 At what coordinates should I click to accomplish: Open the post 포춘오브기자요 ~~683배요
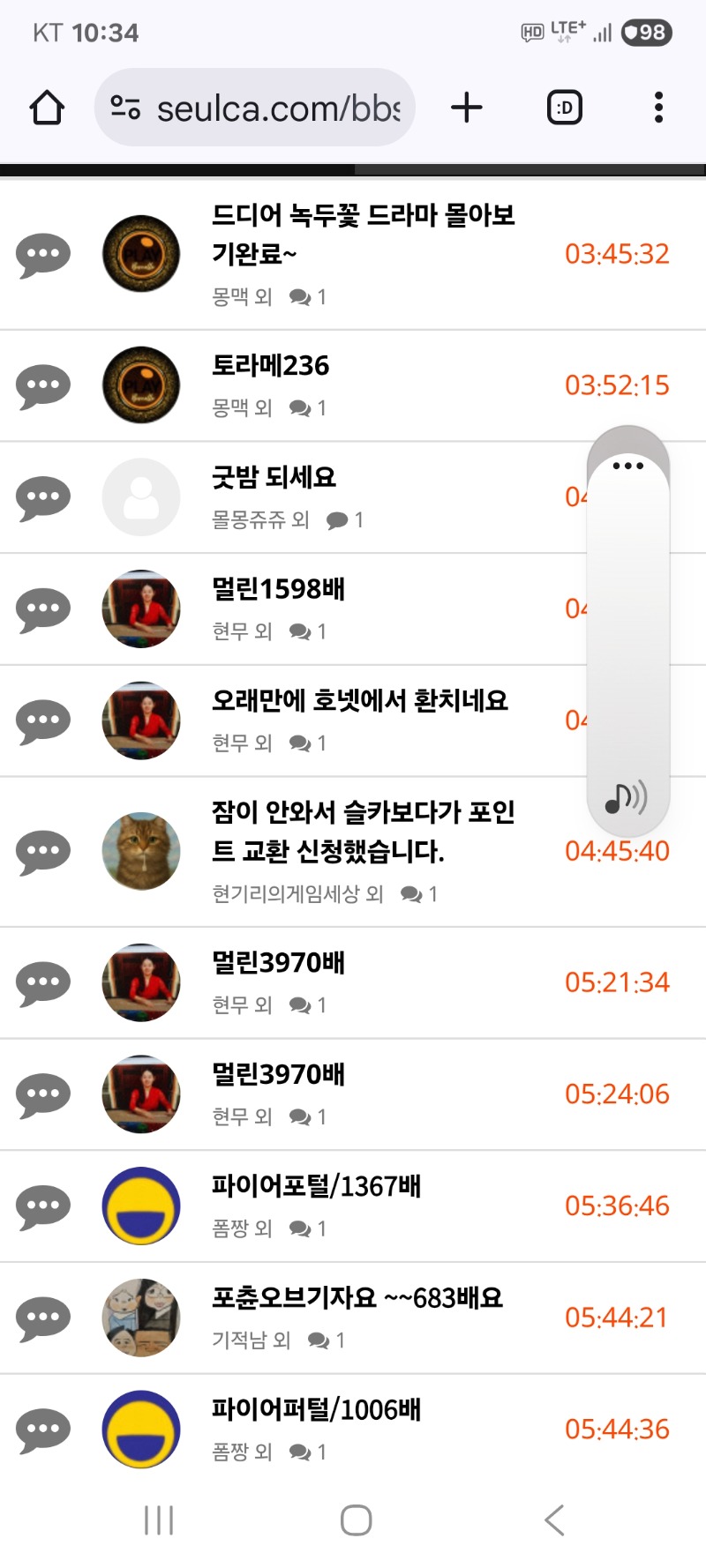357,1298
